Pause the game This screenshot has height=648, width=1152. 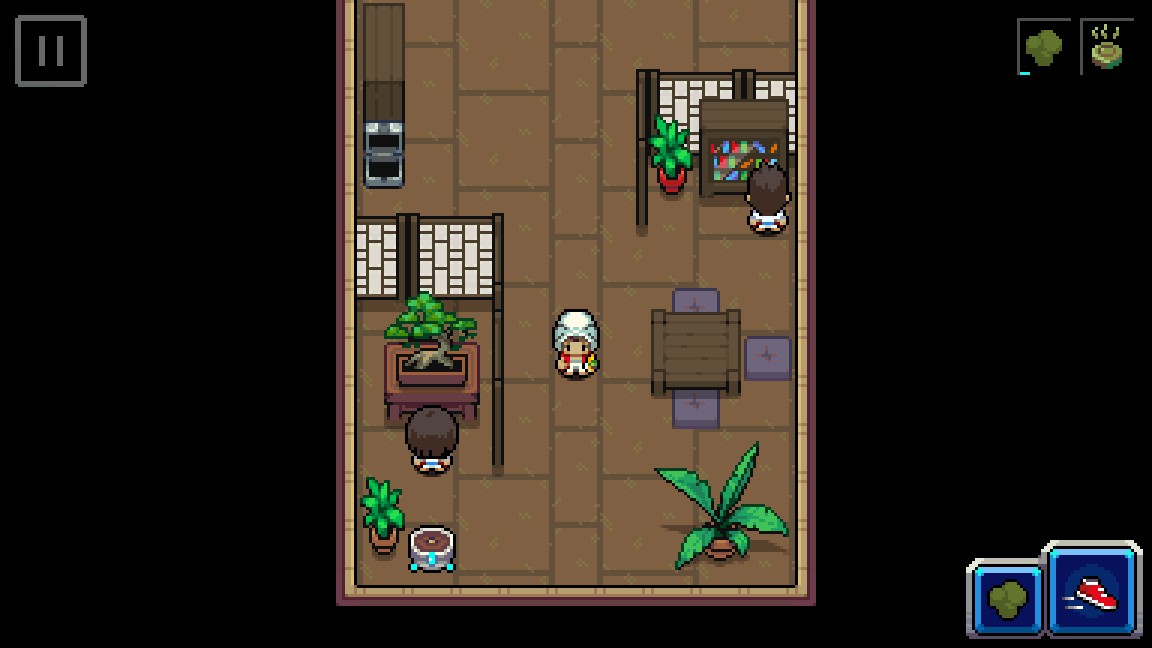click(x=51, y=51)
